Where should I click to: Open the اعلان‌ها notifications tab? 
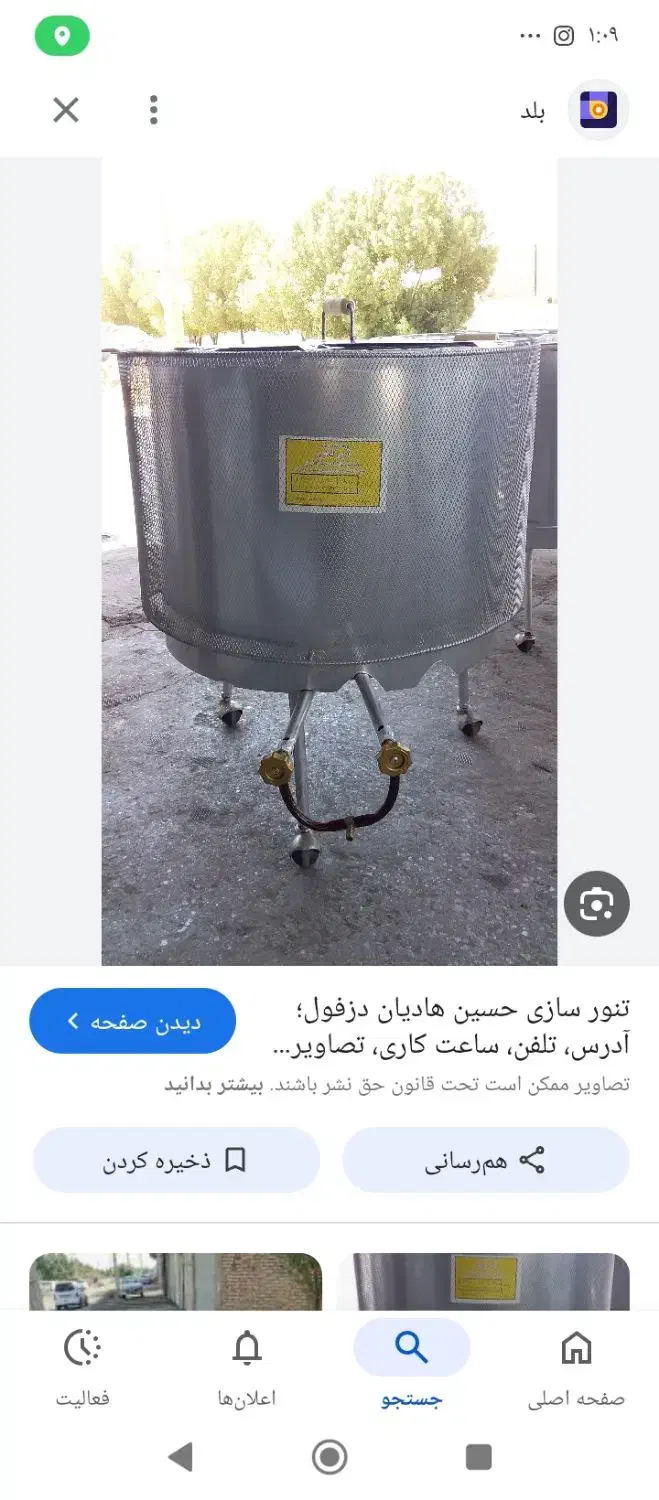[246, 1366]
